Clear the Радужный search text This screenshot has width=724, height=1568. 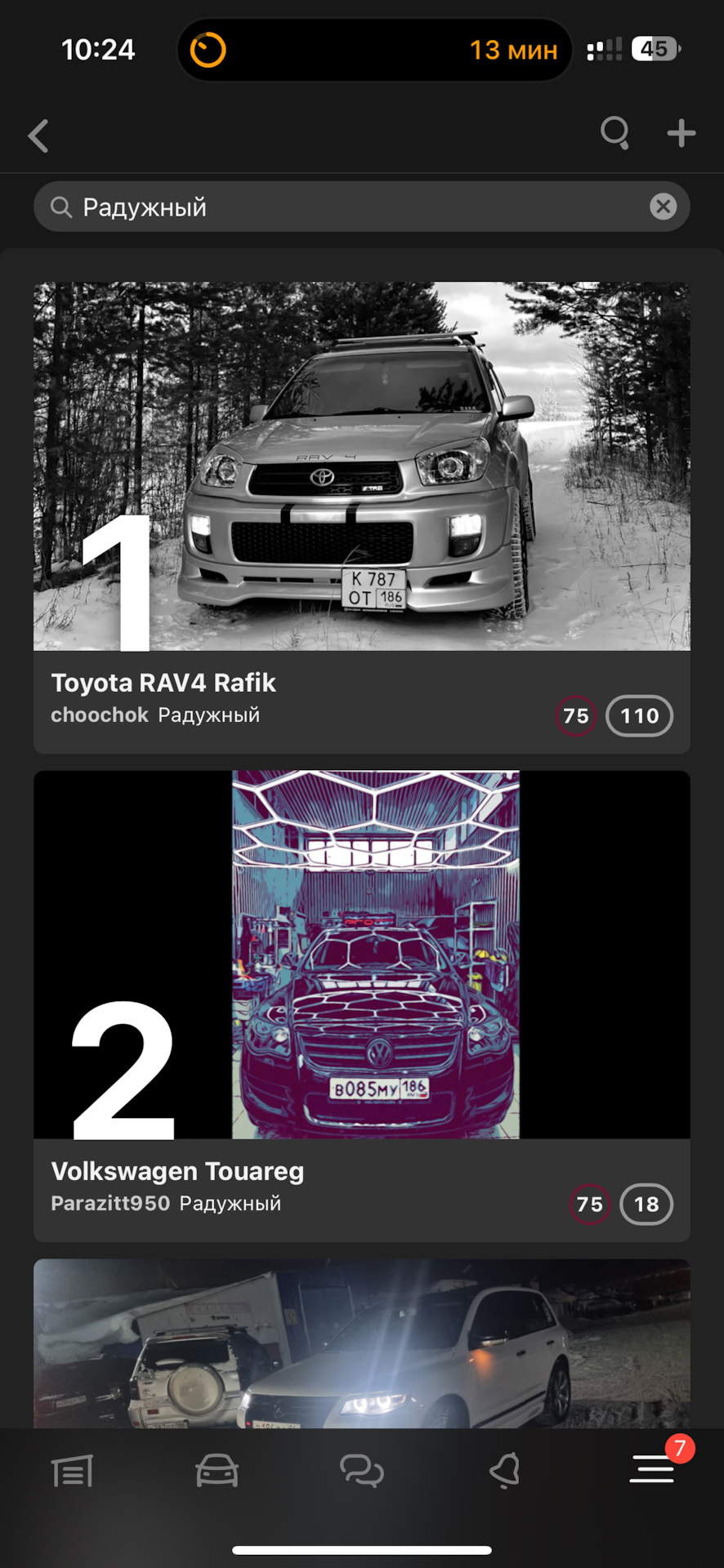pyautogui.click(x=663, y=207)
